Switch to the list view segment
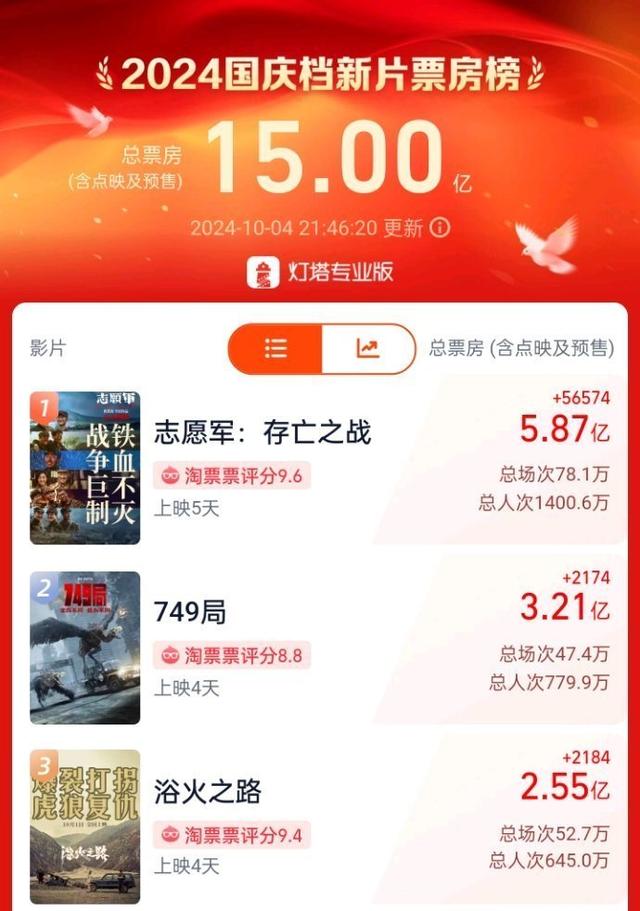640x911 pixels. click(276, 349)
